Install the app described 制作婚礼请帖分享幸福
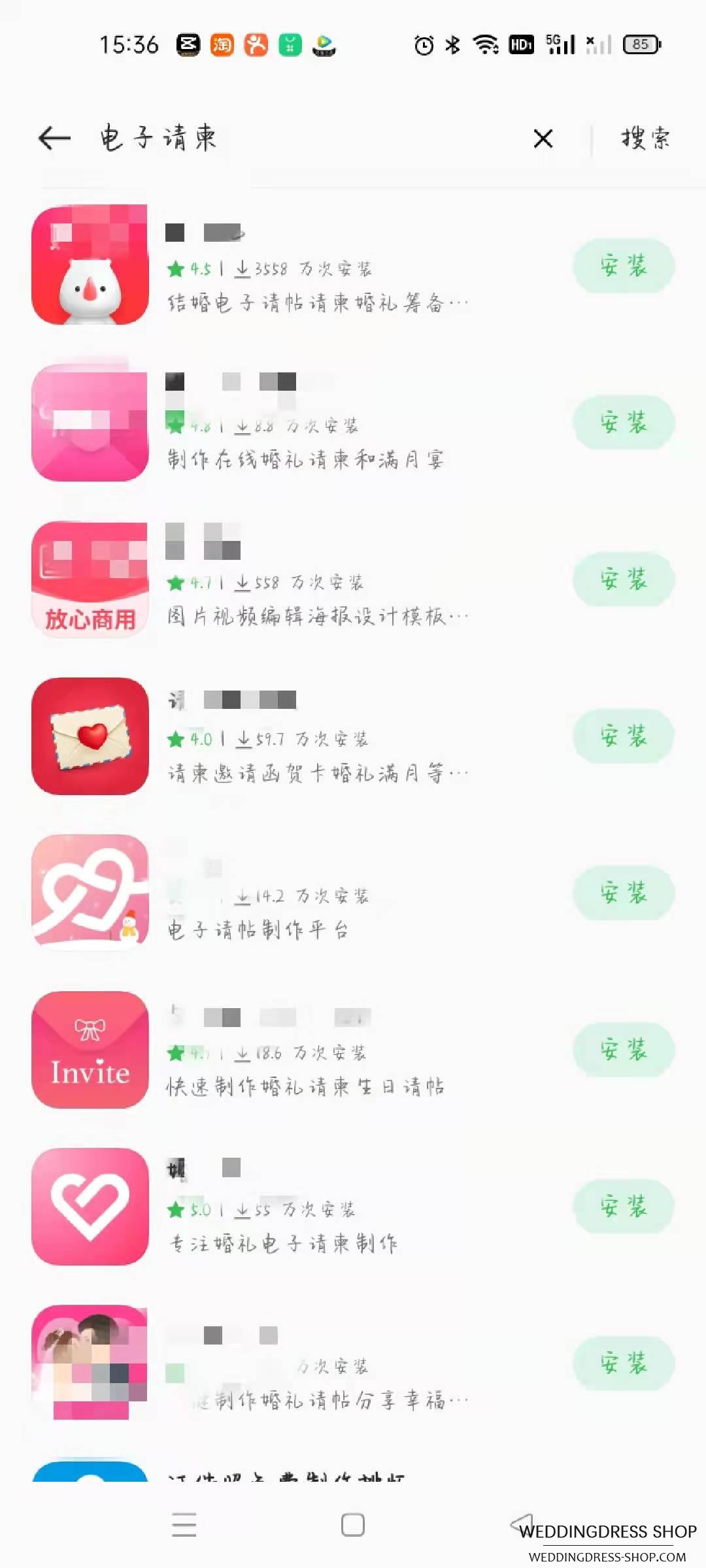The height and width of the screenshot is (1568, 706). pos(624,1364)
